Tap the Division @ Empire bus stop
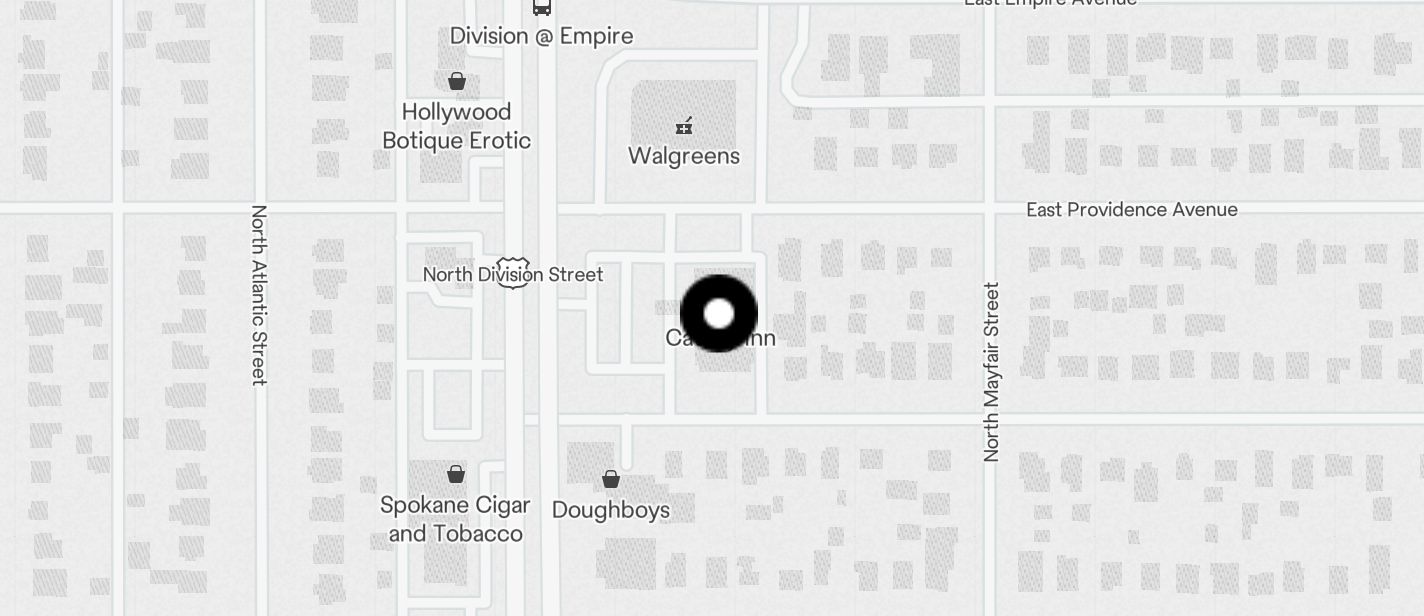The height and width of the screenshot is (616, 1424). [x=542, y=8]
